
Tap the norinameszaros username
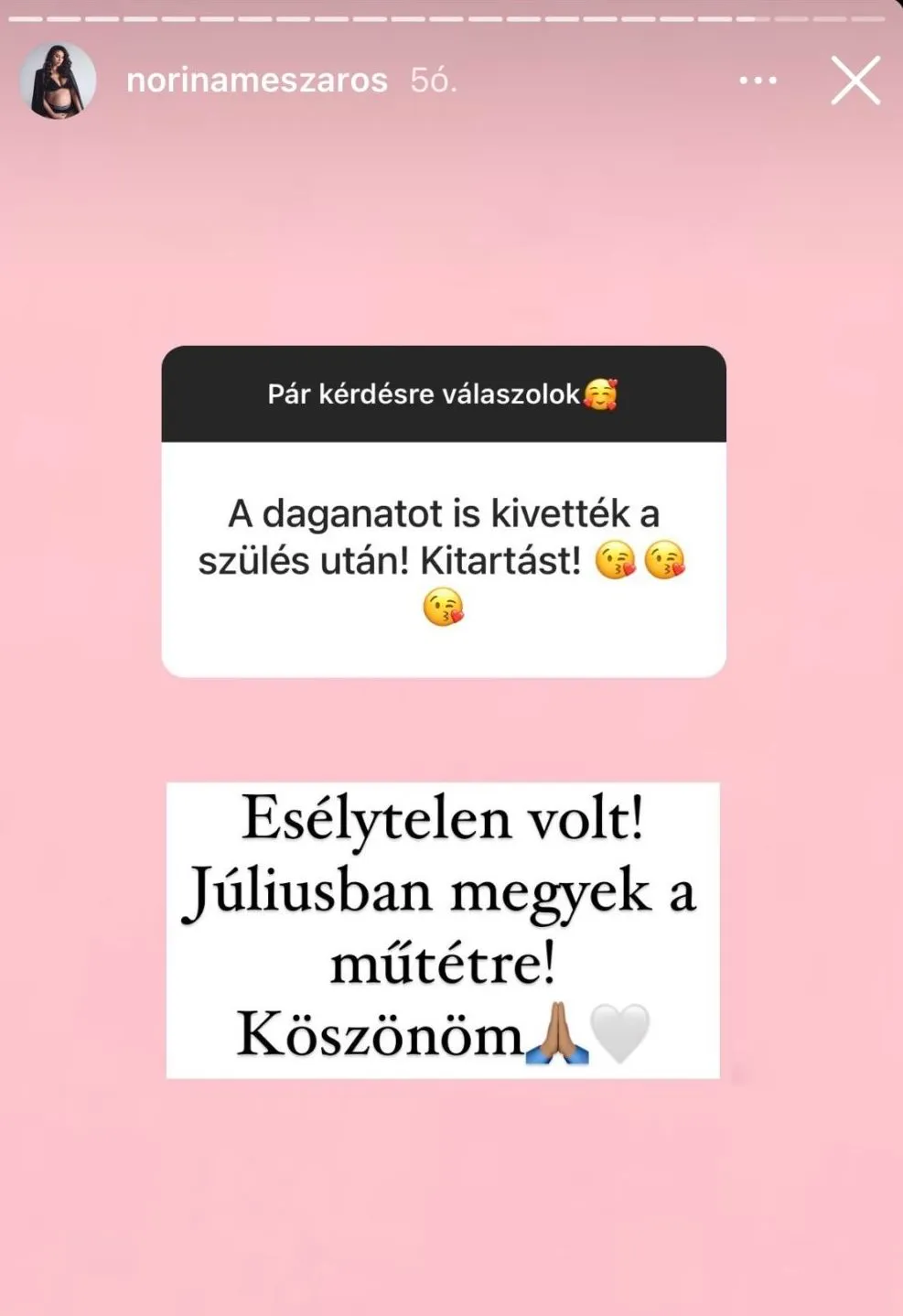coord(256,81)
